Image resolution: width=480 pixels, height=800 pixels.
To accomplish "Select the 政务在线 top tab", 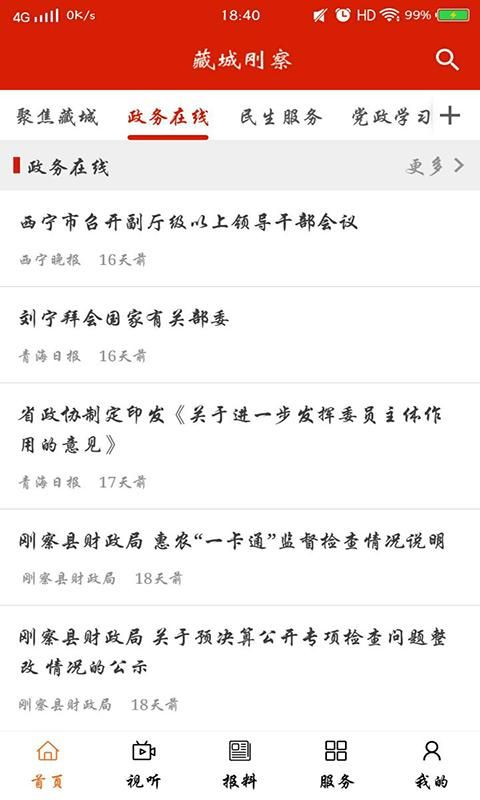I will pos(168,117).
